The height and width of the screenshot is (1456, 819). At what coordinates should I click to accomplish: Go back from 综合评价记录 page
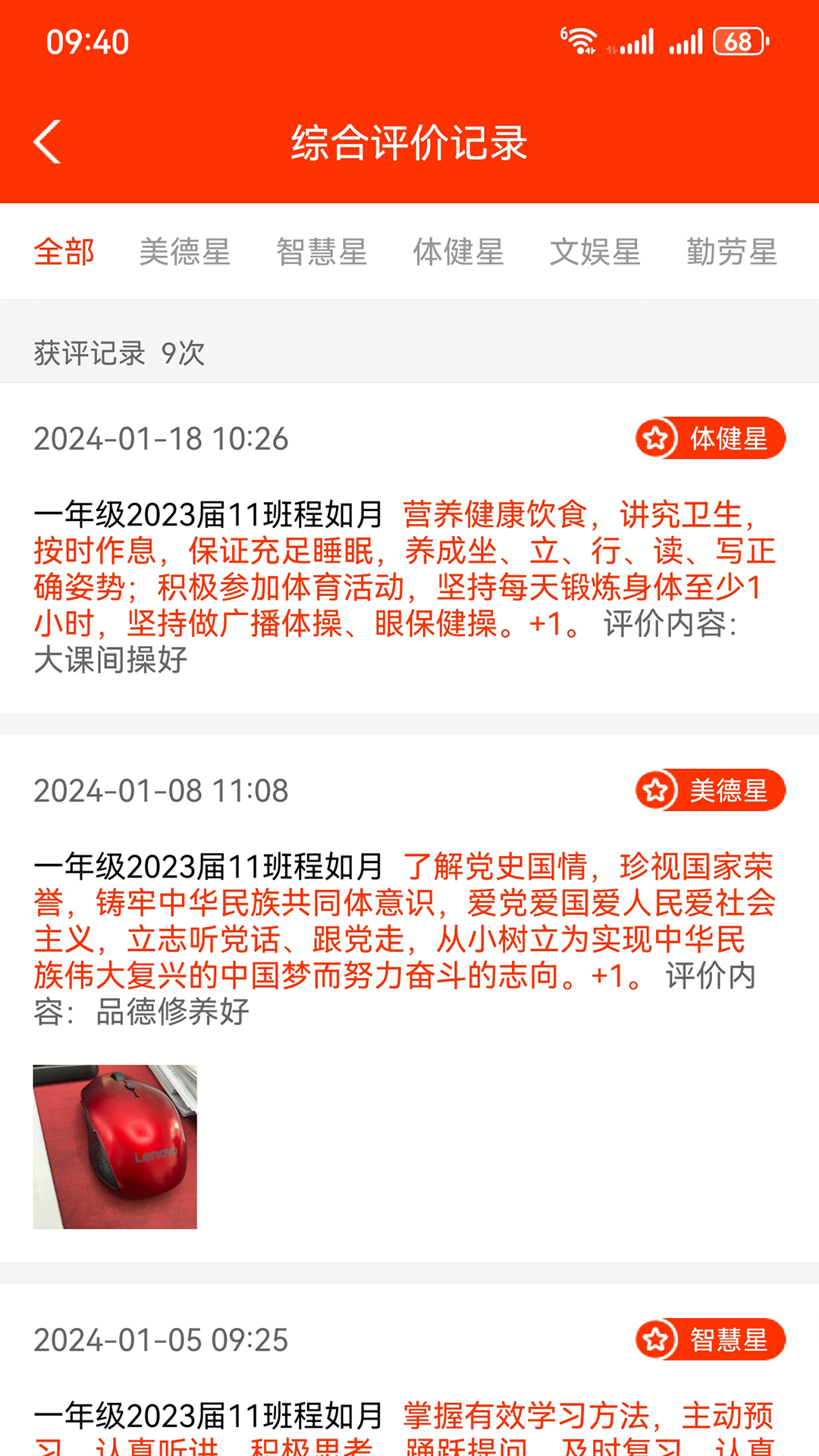[47, 142]
